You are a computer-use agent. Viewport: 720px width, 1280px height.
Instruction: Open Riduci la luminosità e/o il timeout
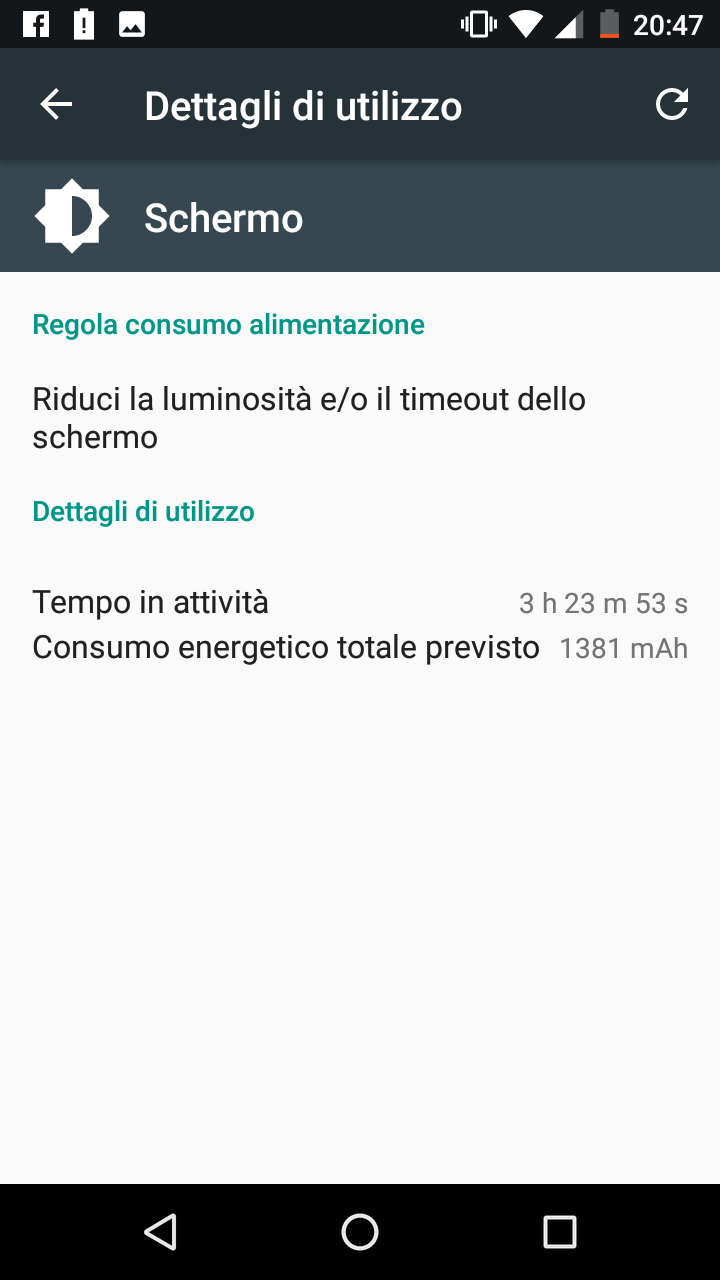(x=360, y=418)
